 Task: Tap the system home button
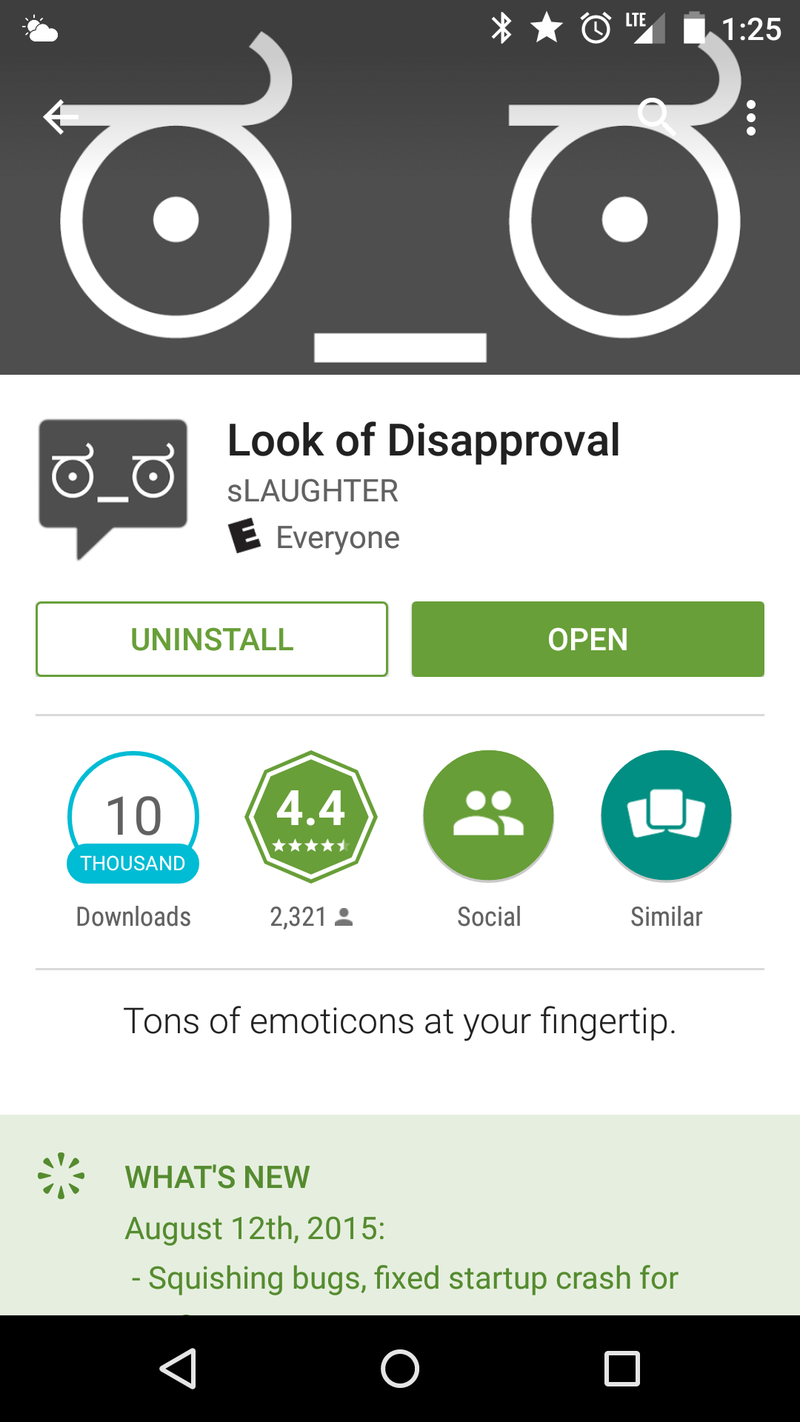(400, 1368)
